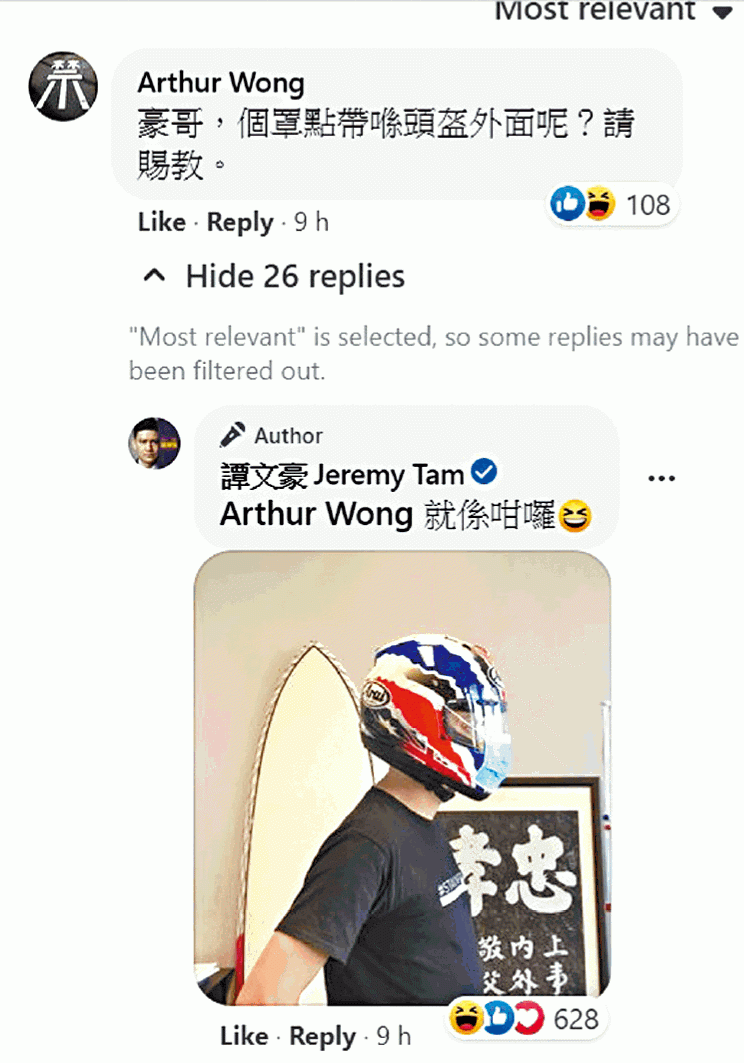Tap the Arthur Wong mention in Jeremy's reply
This screenshot has width=744, height=1063.
(316, 515)
